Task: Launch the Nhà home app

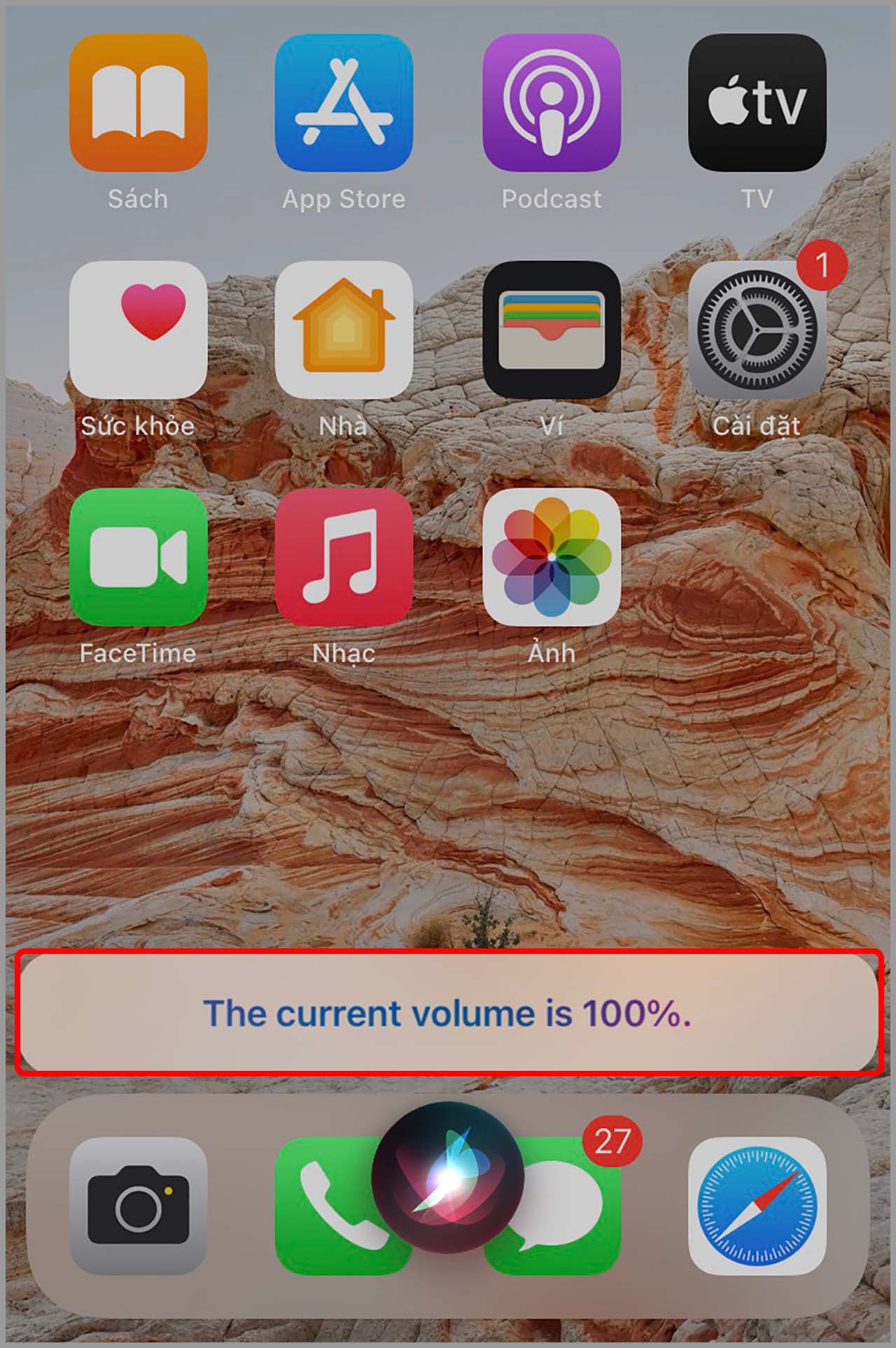Action: point(344,330)
